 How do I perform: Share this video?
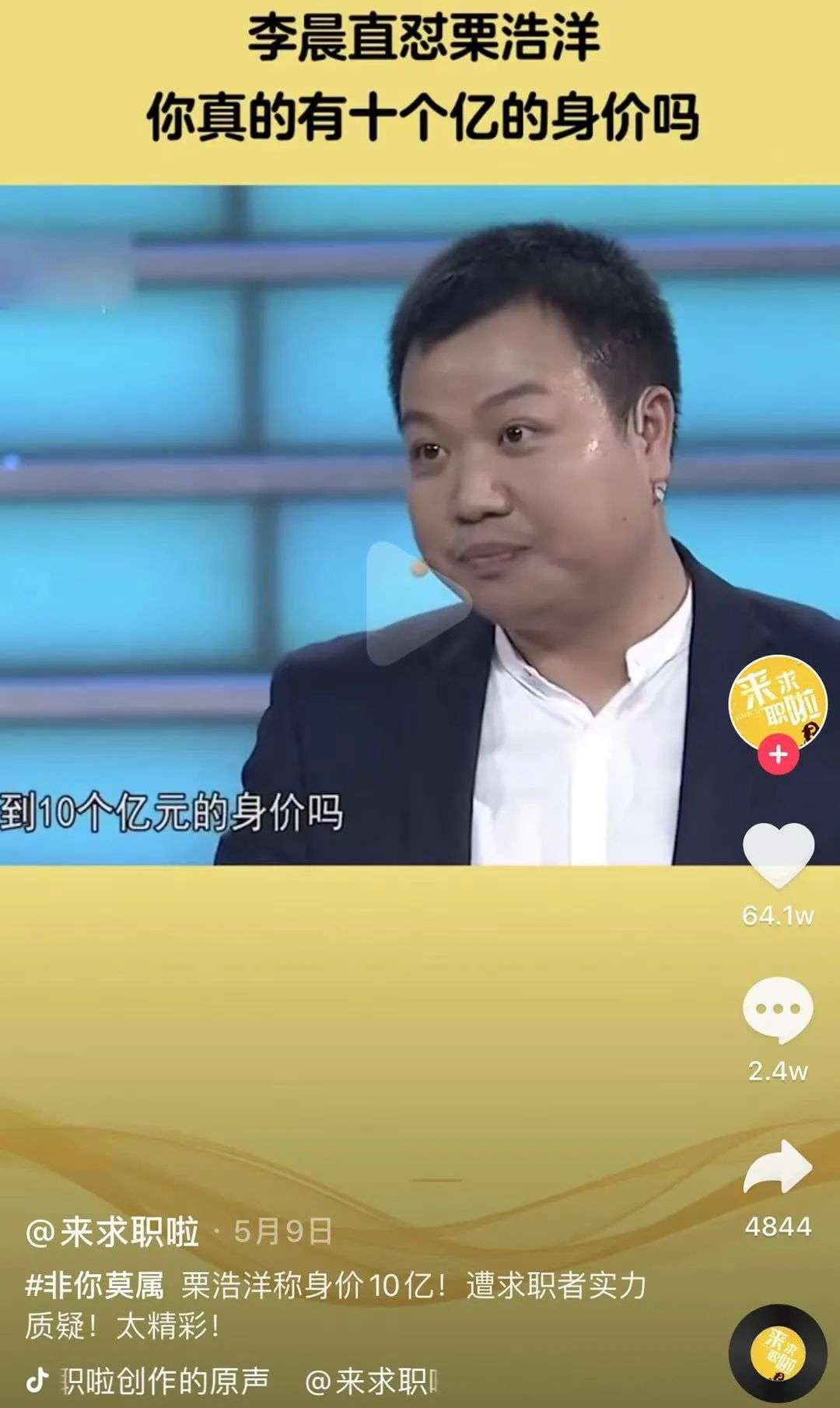point(778,1167)
